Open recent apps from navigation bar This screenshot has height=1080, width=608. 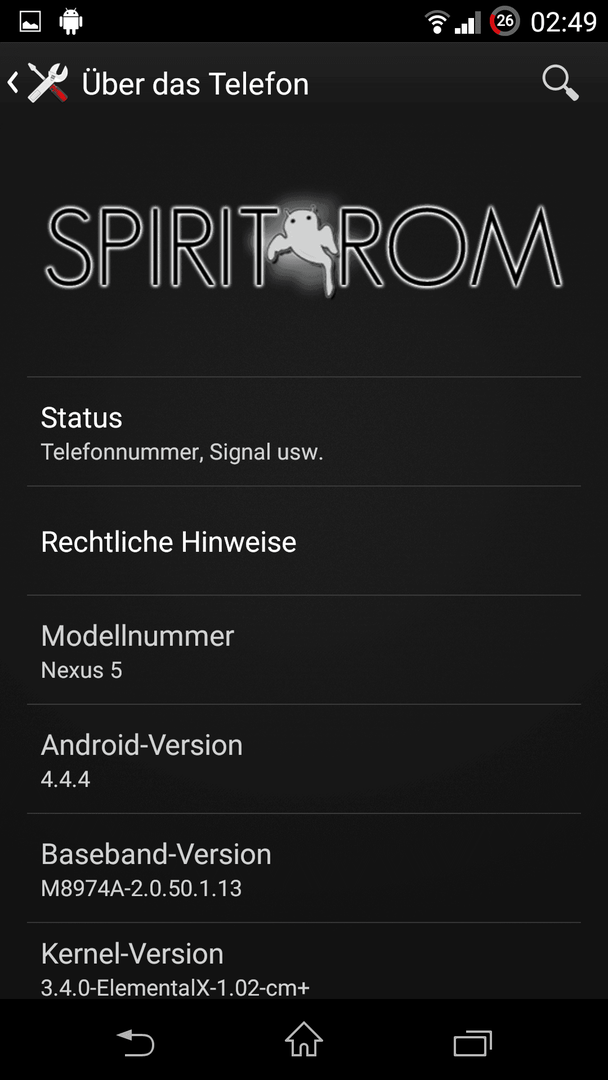pyautogui.click(x=472, y=1042)
